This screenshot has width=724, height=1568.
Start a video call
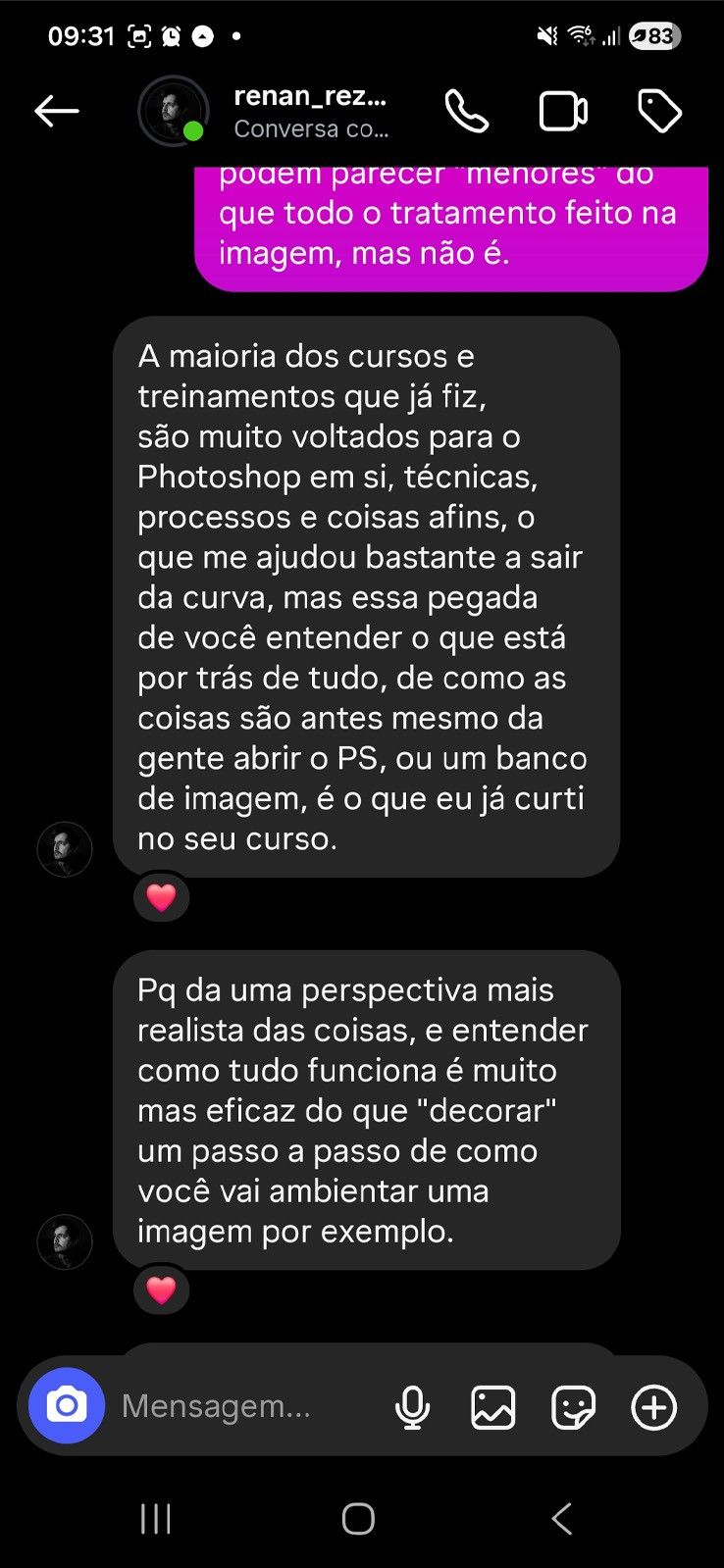click(x=563, y=111)
